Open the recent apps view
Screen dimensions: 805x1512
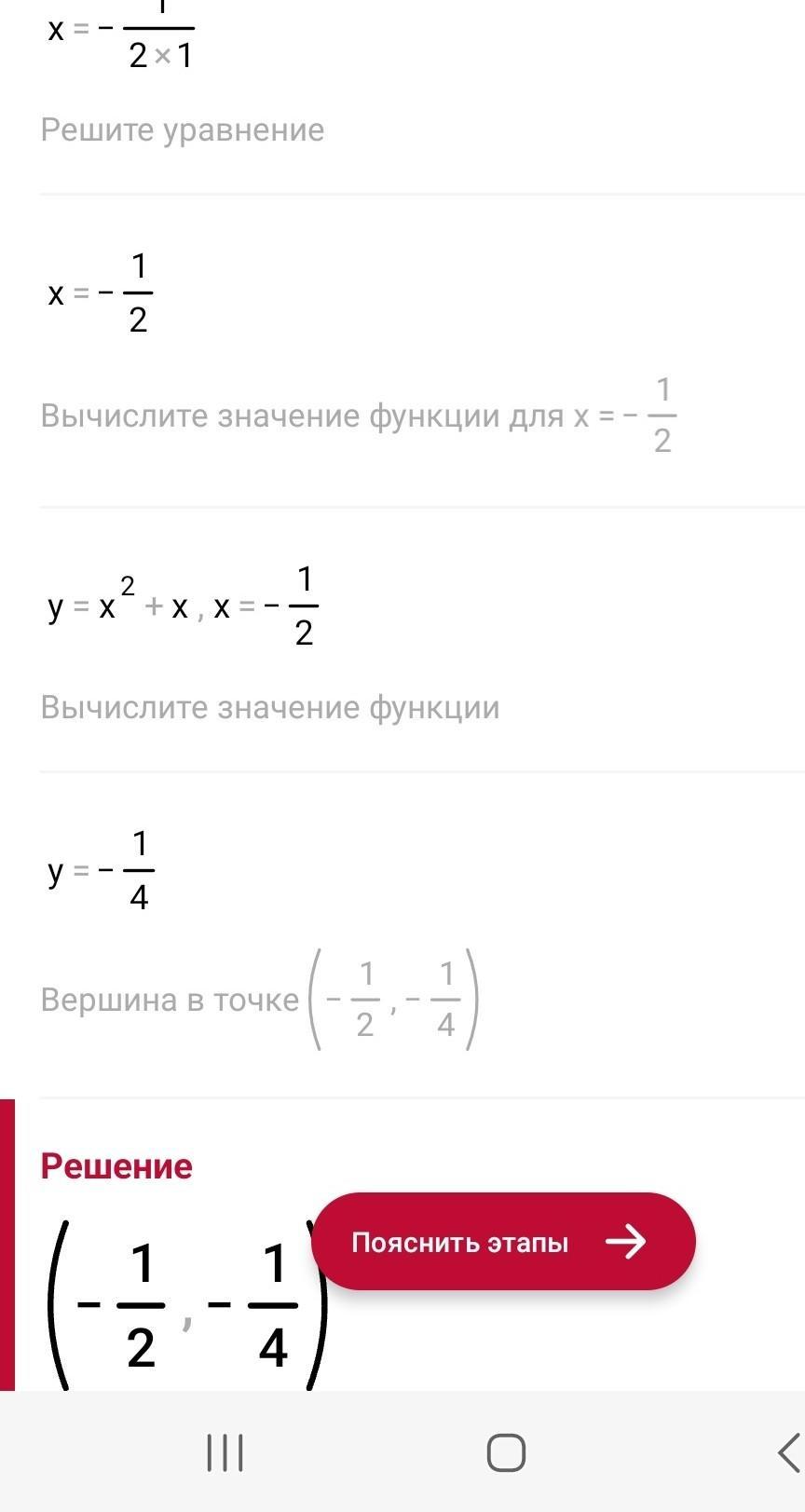tap(225, 1452)
